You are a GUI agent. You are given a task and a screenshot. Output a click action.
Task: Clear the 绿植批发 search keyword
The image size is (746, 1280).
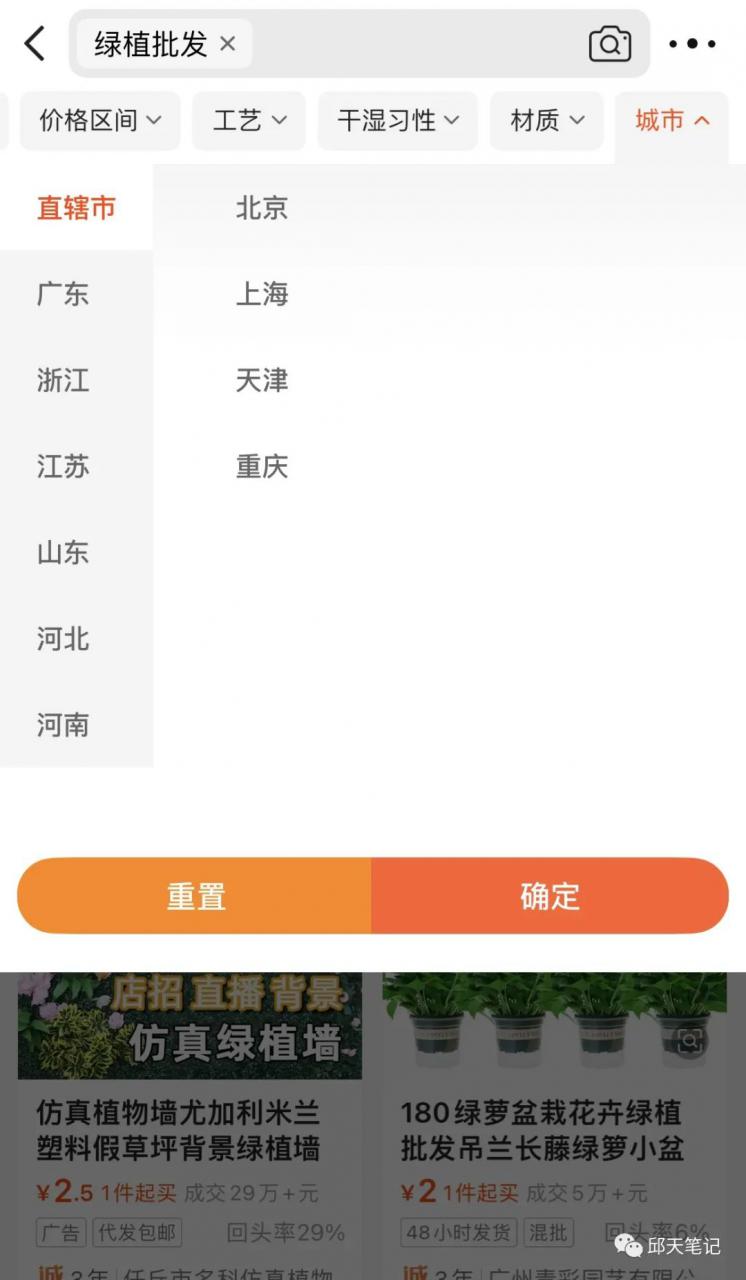[227, 44]
